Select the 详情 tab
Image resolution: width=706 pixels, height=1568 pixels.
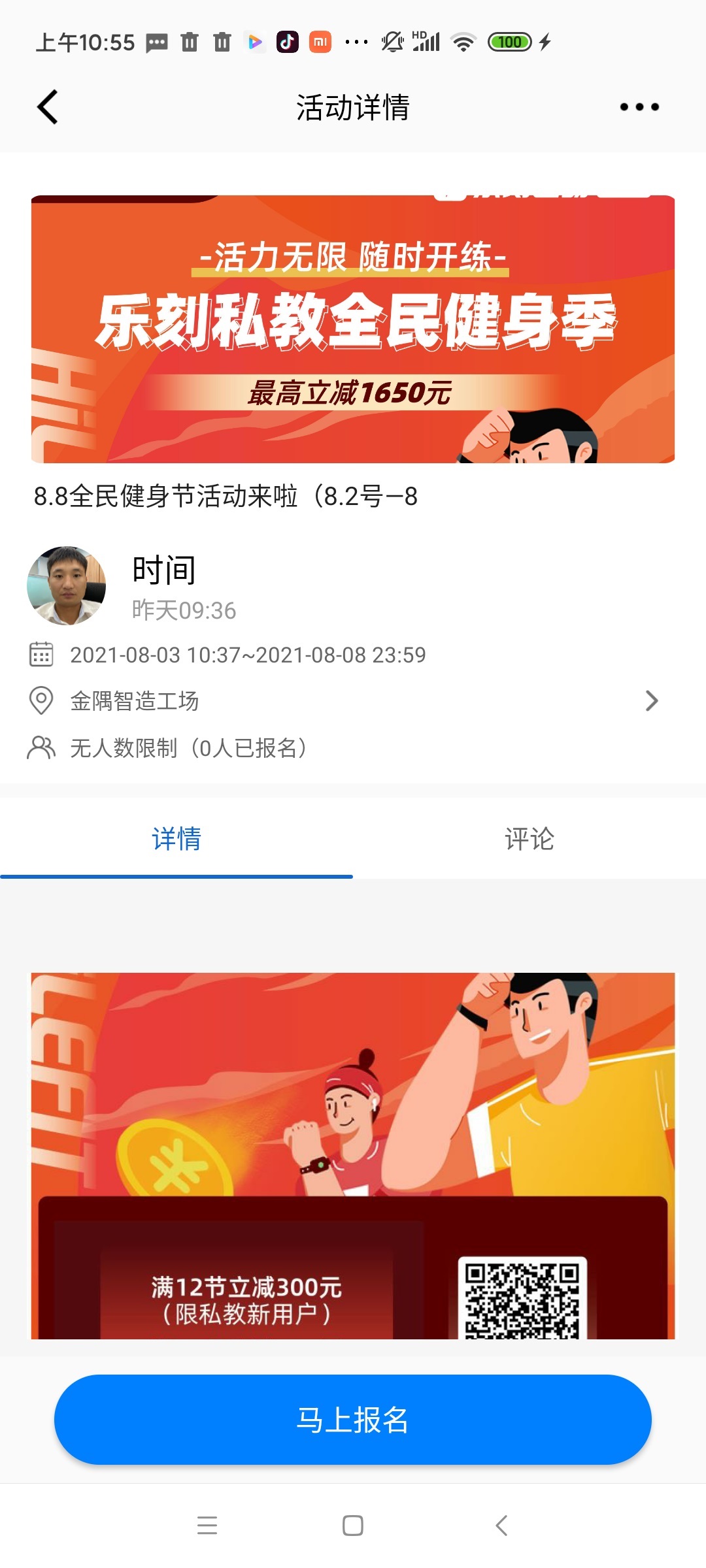pos(176,840)
